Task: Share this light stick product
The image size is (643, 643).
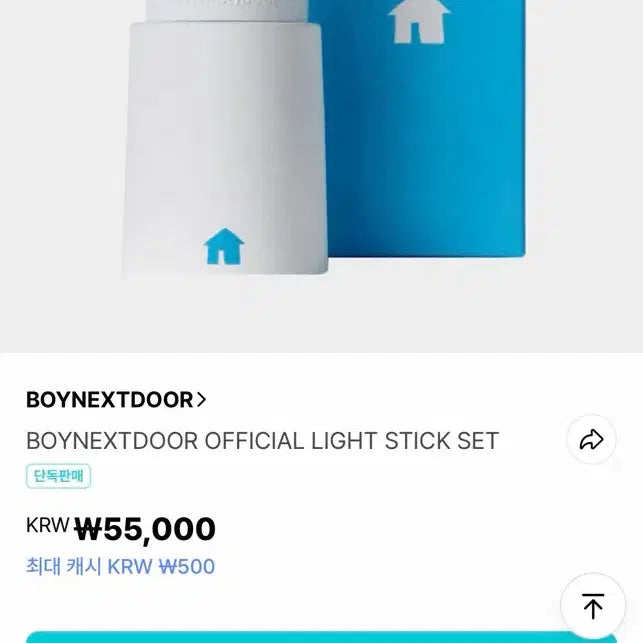Action: pos(591,440)
